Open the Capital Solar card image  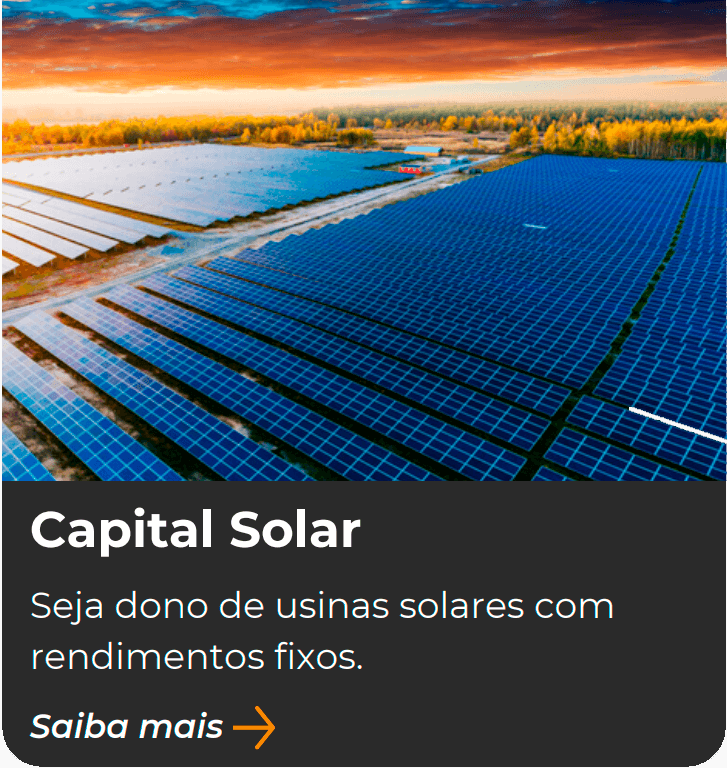pos(363,240)
